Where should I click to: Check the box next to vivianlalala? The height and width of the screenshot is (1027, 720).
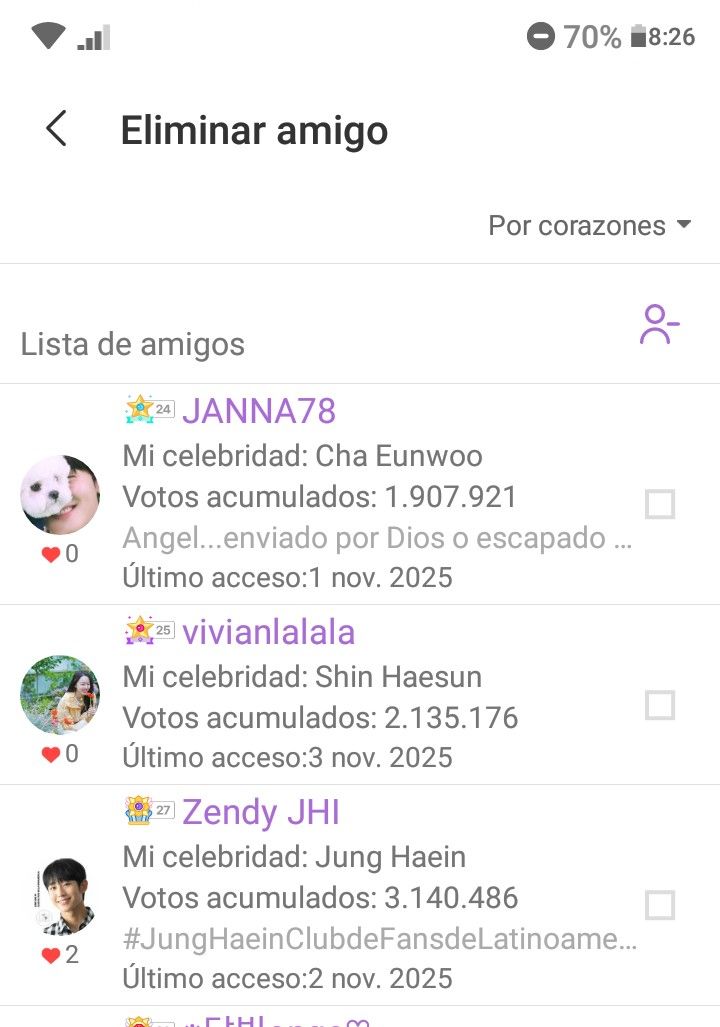660,706
